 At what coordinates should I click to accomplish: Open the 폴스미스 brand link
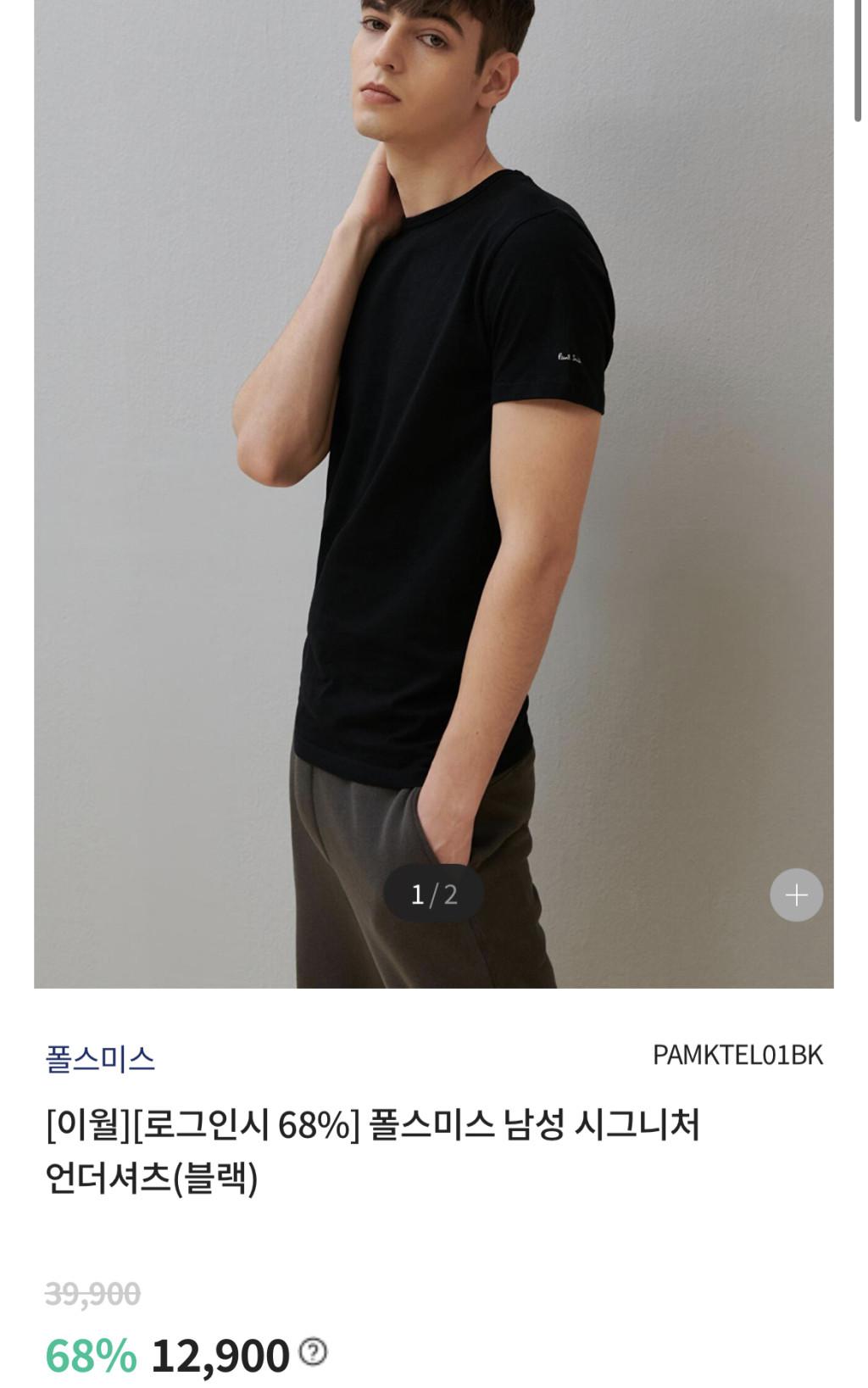click(x=100, y=1058)
